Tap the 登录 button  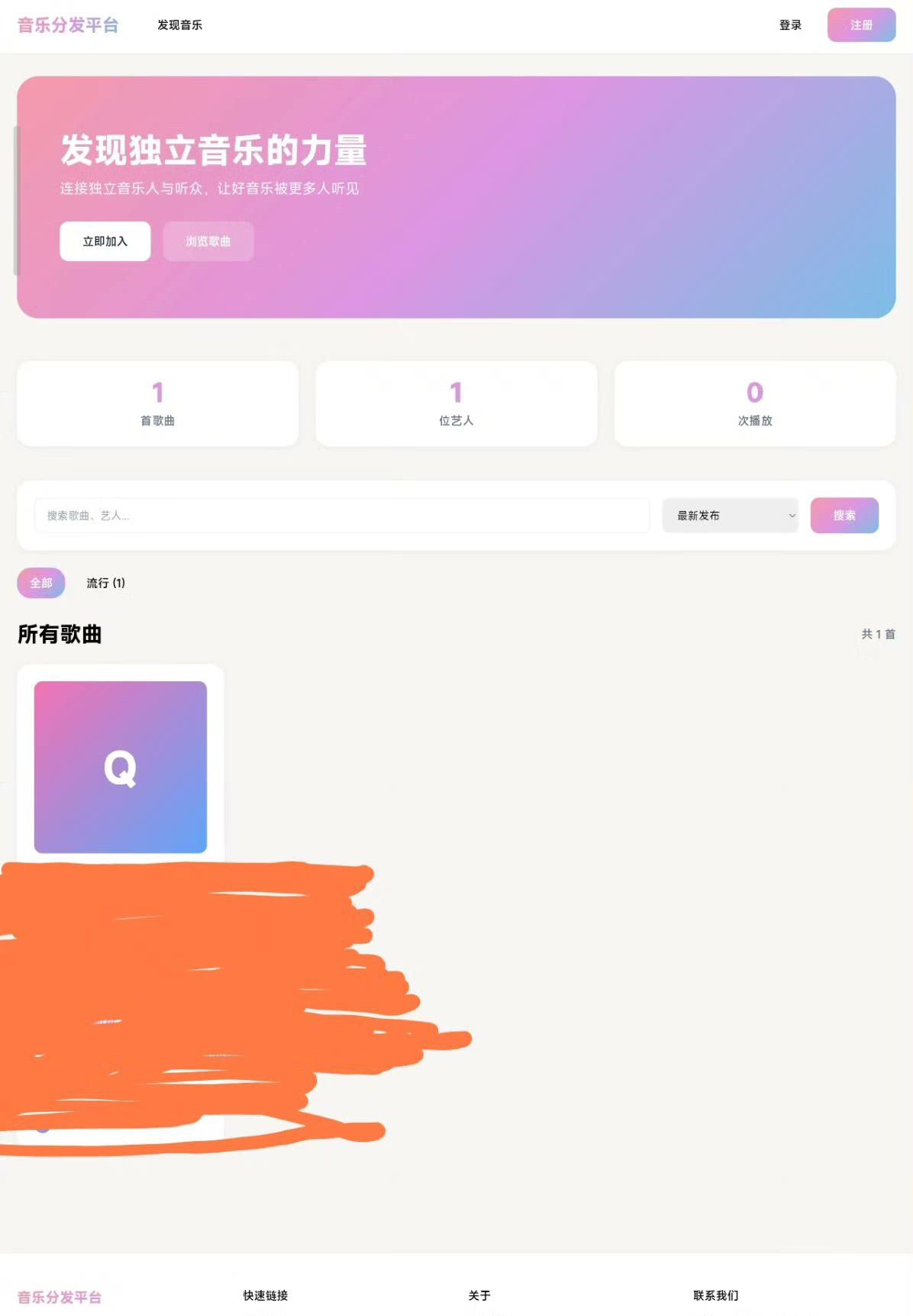(790, 25)
